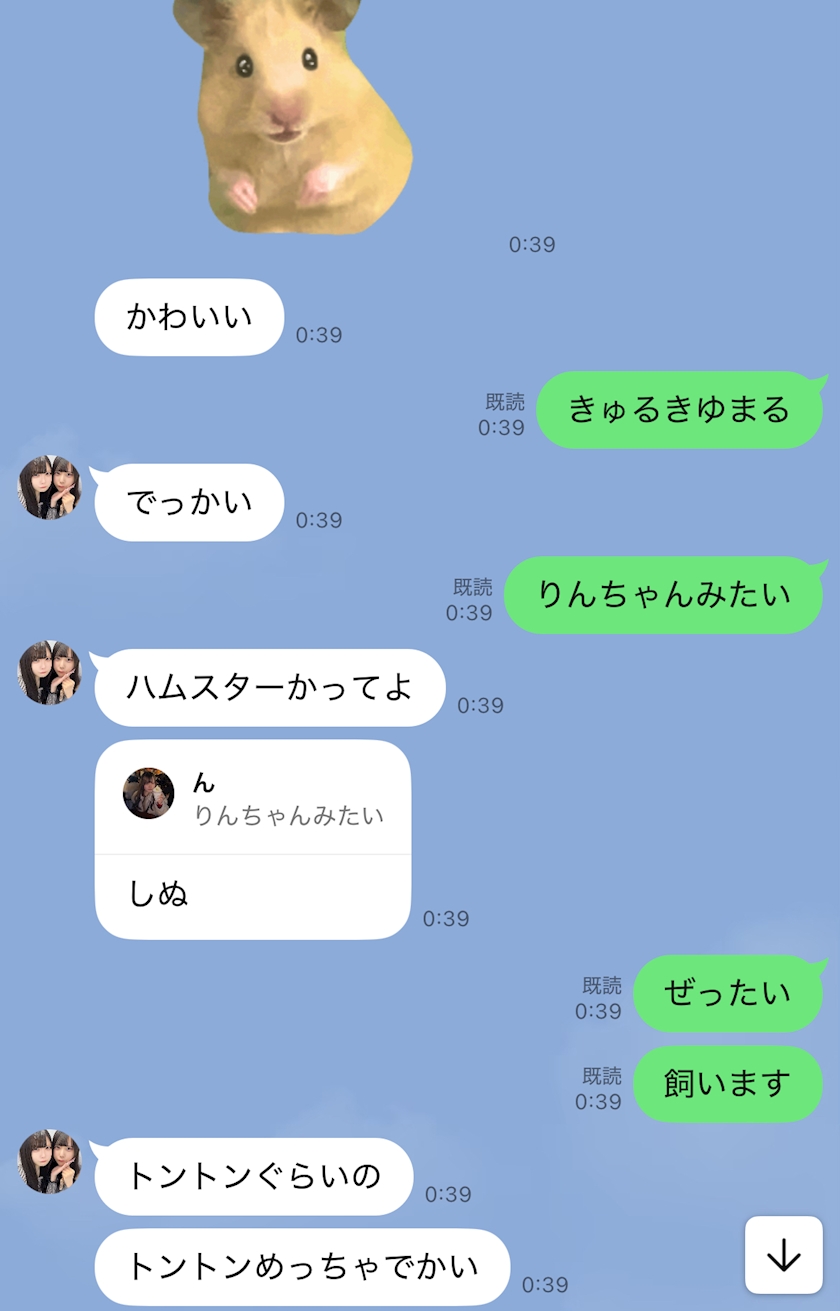Viewport: 840px width, 1311px height.
Task: Tap the sender avatar beside でっかい
Action: pyautogui.click(x=50, y=488)
